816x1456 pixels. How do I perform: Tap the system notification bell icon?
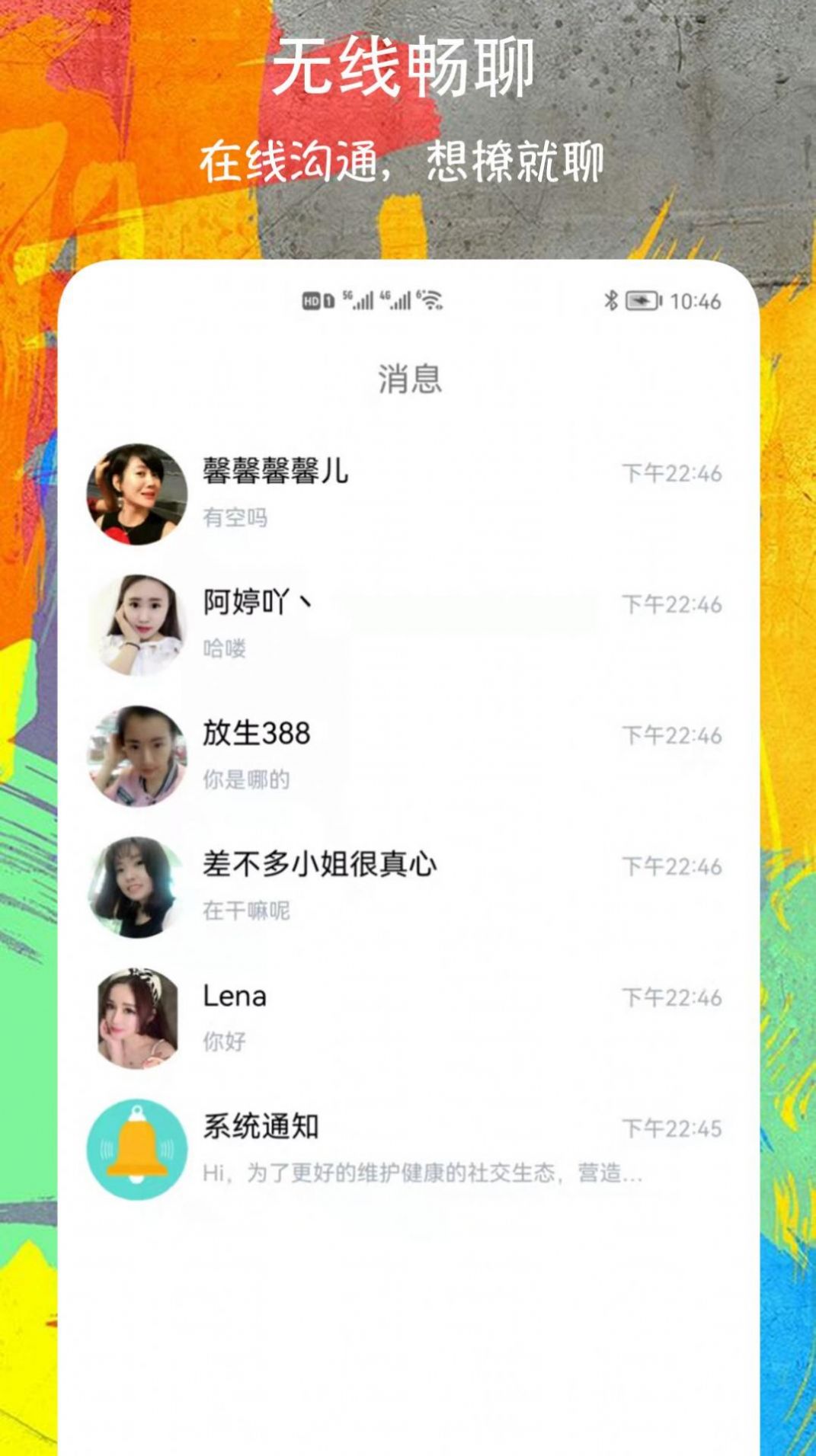coord(134,1151)
